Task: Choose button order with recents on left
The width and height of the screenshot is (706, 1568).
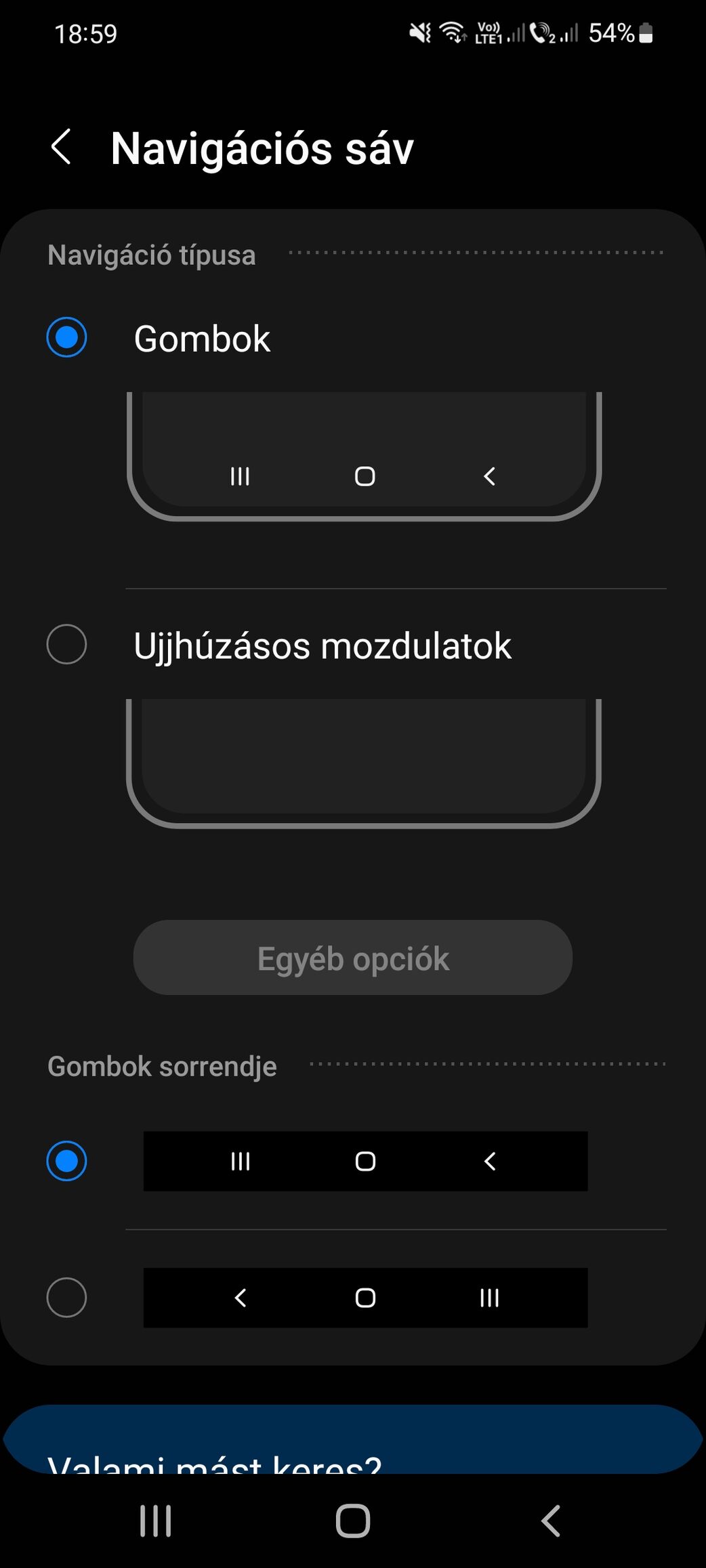Action: click(66, 1161)
